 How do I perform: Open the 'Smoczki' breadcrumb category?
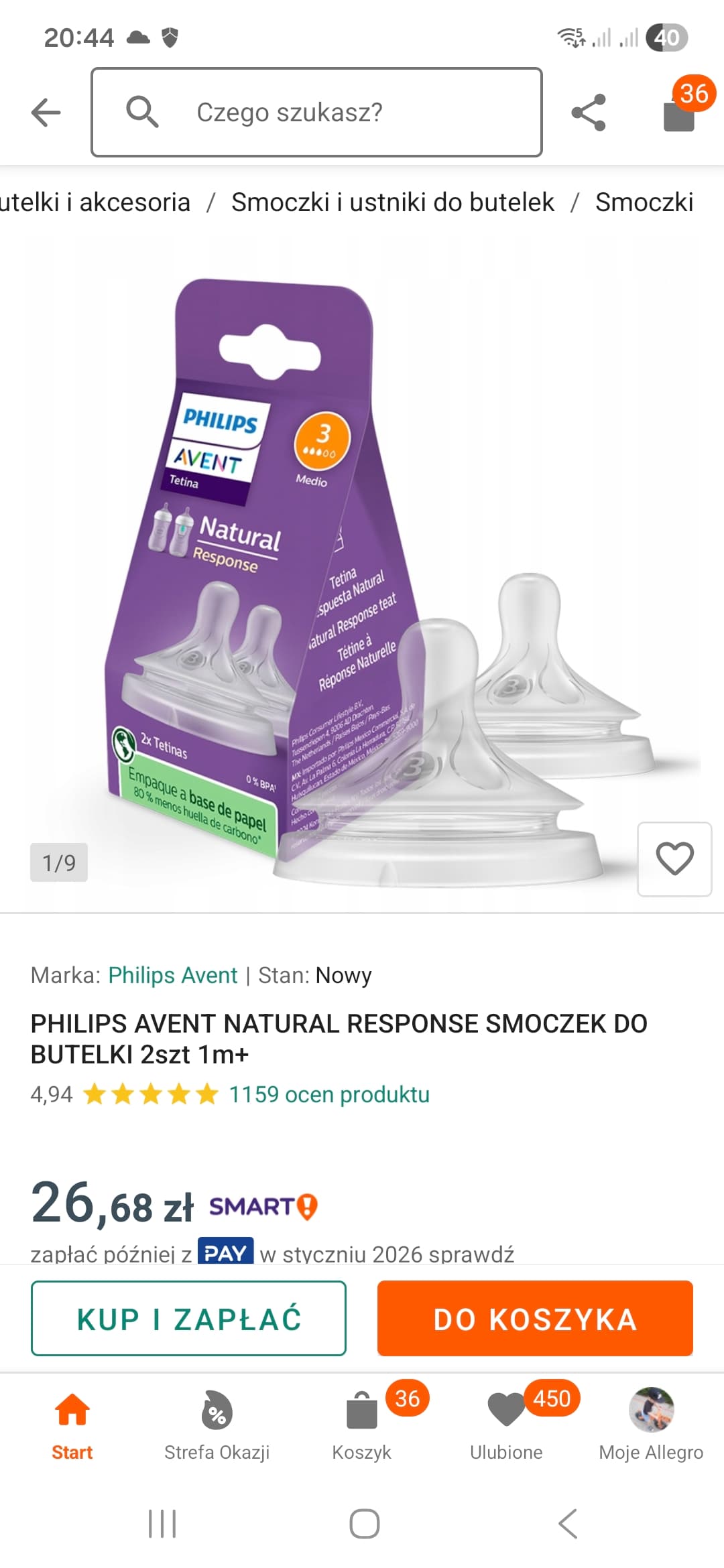coord(644,202)
